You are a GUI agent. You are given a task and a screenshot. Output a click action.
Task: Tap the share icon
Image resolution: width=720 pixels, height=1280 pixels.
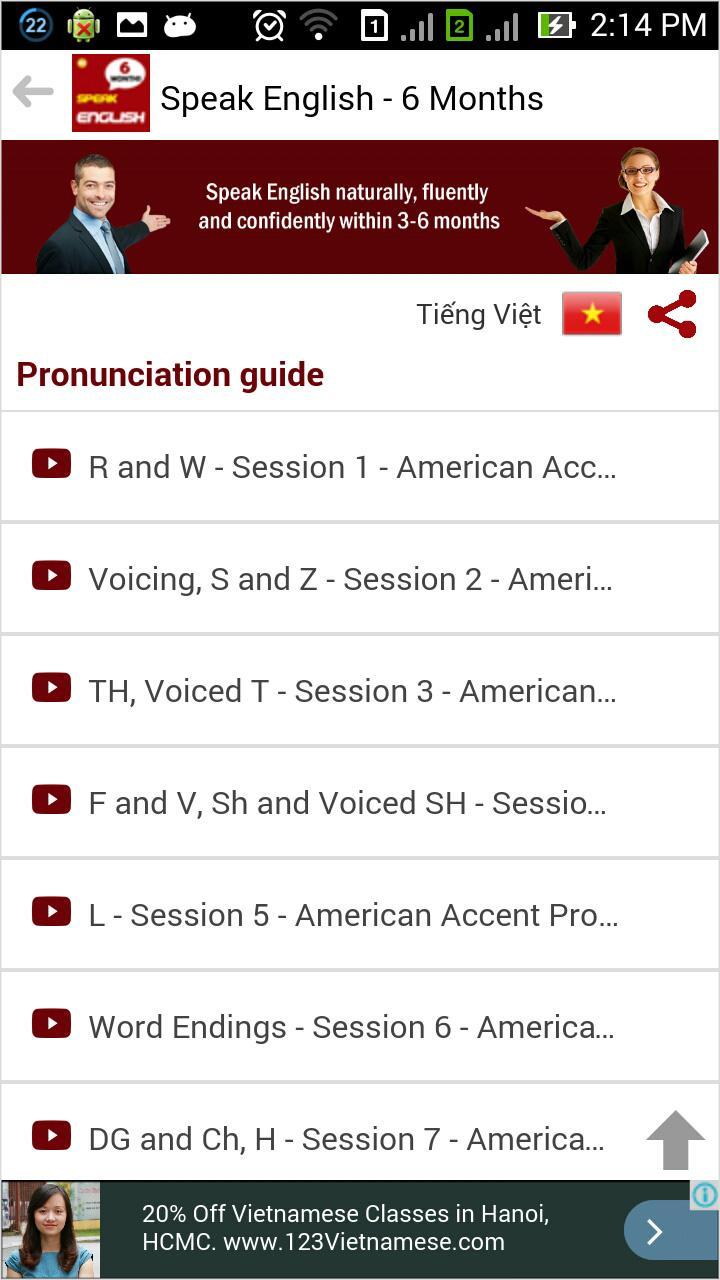click(x=672, y=314)
